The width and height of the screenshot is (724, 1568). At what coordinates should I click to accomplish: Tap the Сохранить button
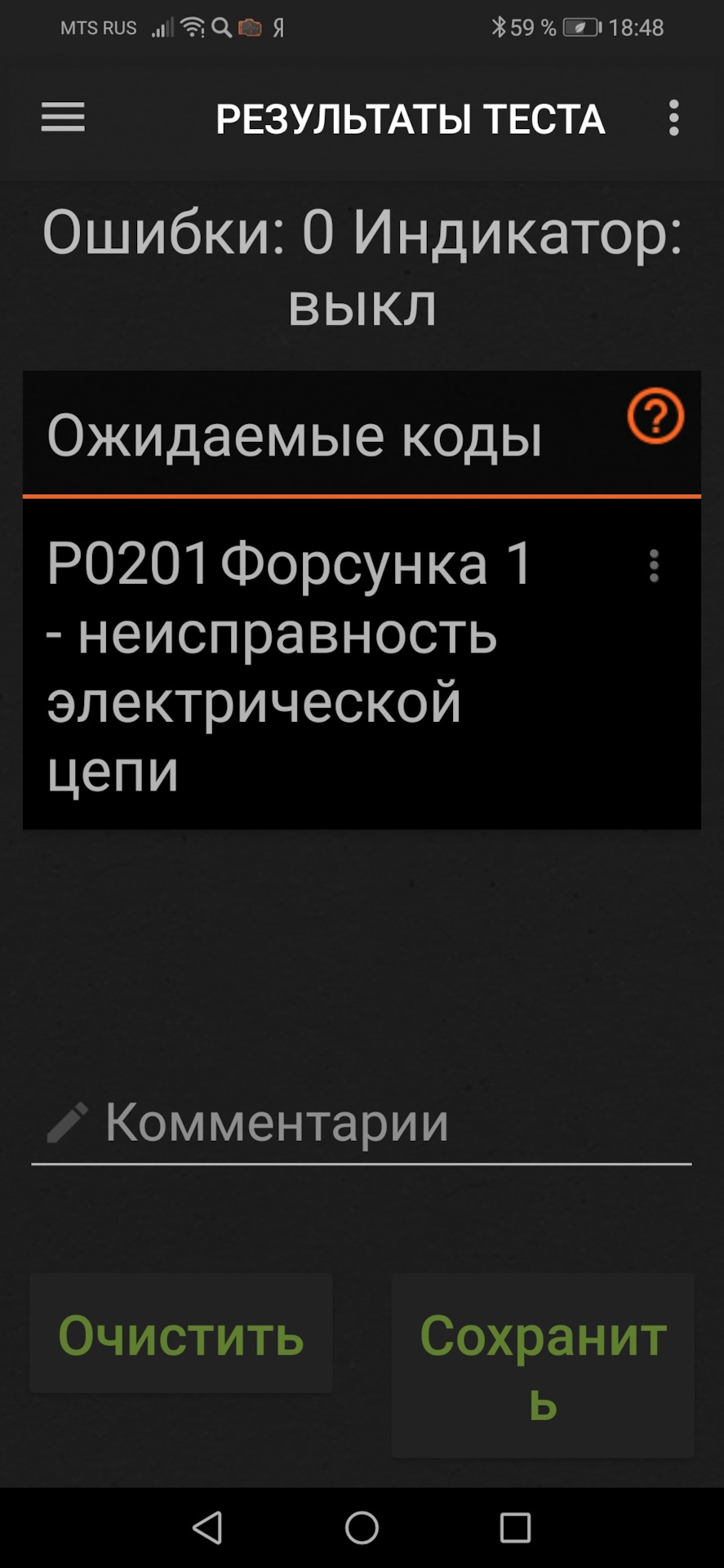click(x=543, y=1365)
